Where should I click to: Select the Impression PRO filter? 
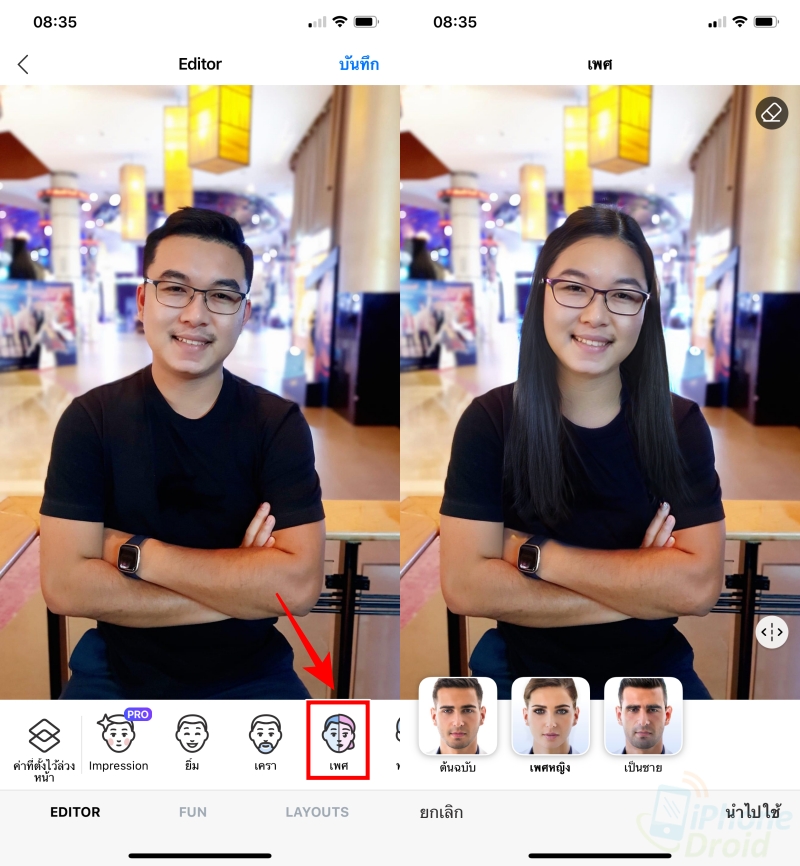[118, 740]
